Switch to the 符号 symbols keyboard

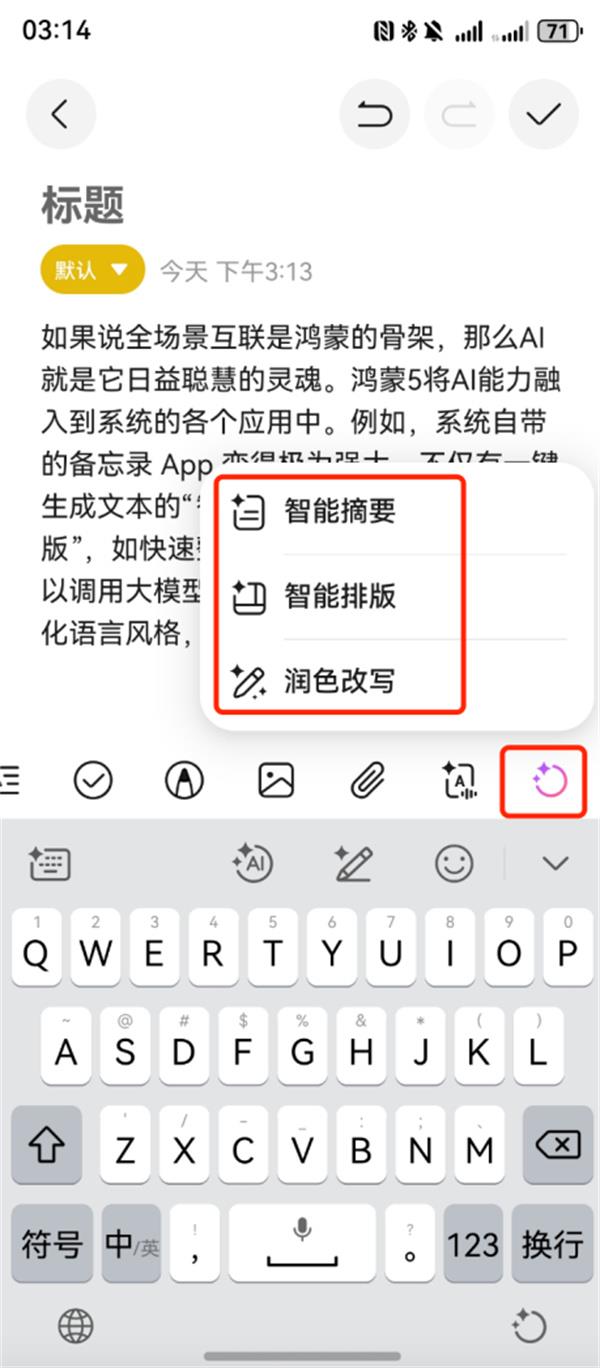(x=52, y=1243)
